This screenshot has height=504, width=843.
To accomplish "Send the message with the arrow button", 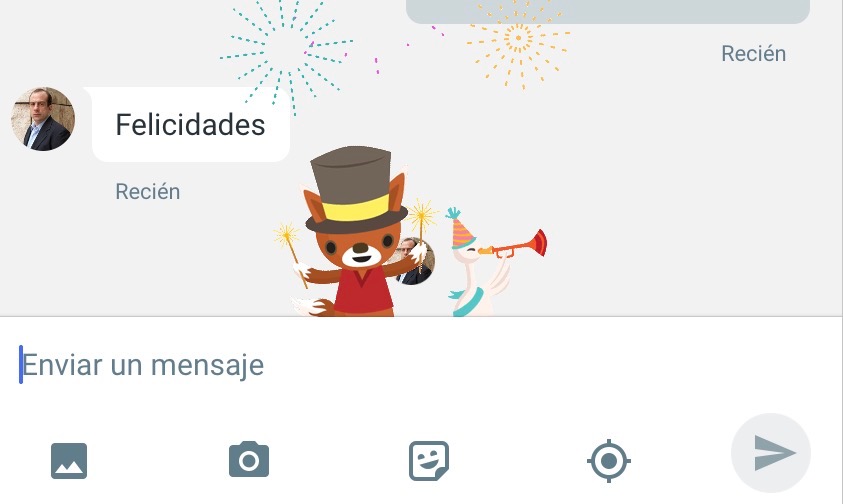I will pyautogui.click(x=771, y=453).
